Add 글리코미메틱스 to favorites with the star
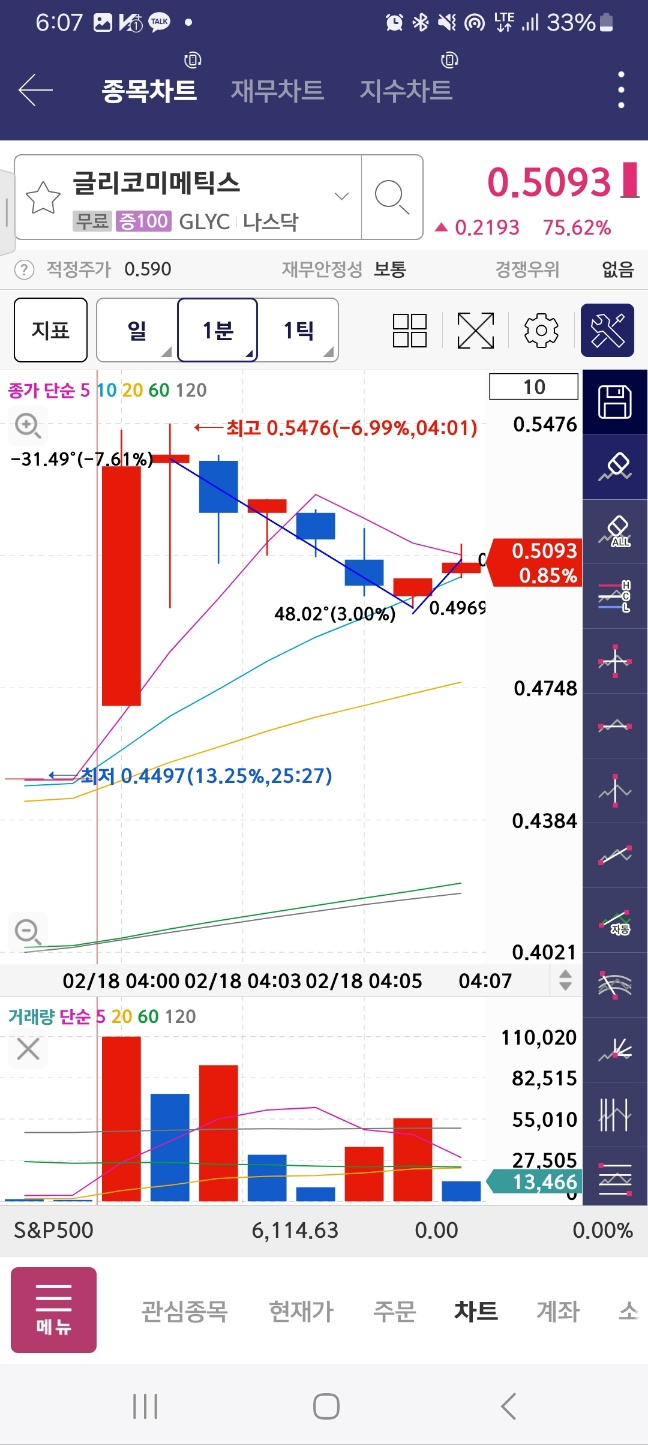This screenshot has width=648, height=1445. (43, 198)
